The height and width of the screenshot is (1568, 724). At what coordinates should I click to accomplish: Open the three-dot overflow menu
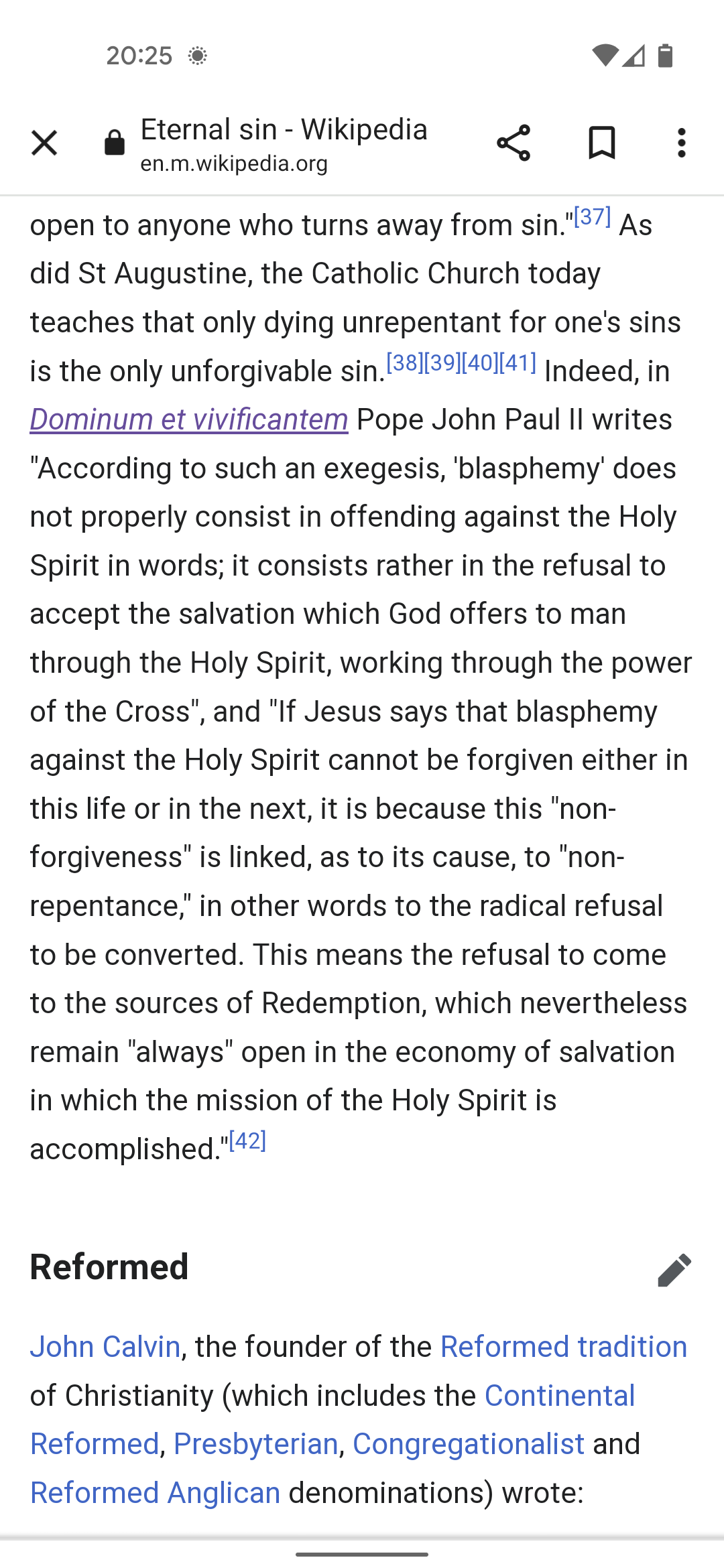point(682,143)
